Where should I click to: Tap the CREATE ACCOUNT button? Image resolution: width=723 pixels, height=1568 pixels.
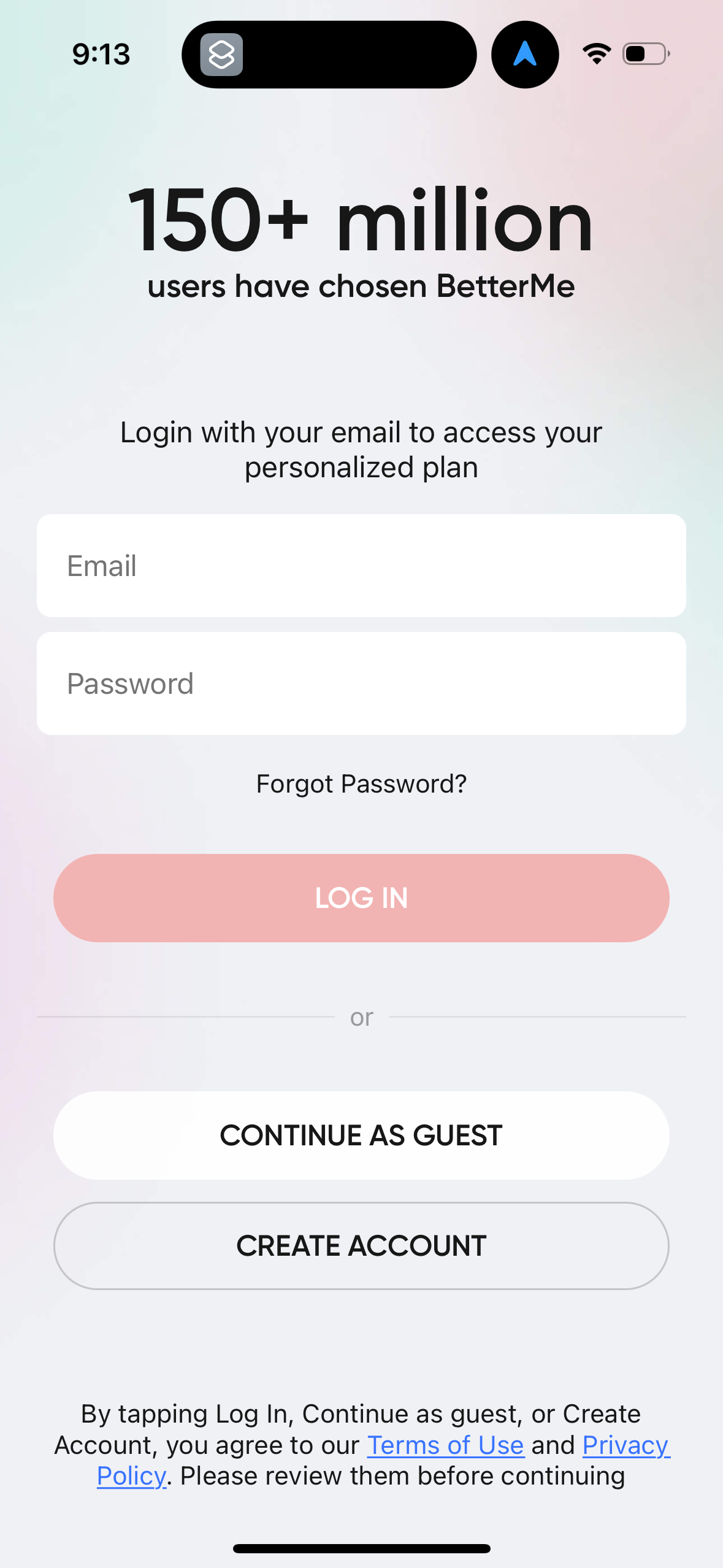pos(361,1245)
